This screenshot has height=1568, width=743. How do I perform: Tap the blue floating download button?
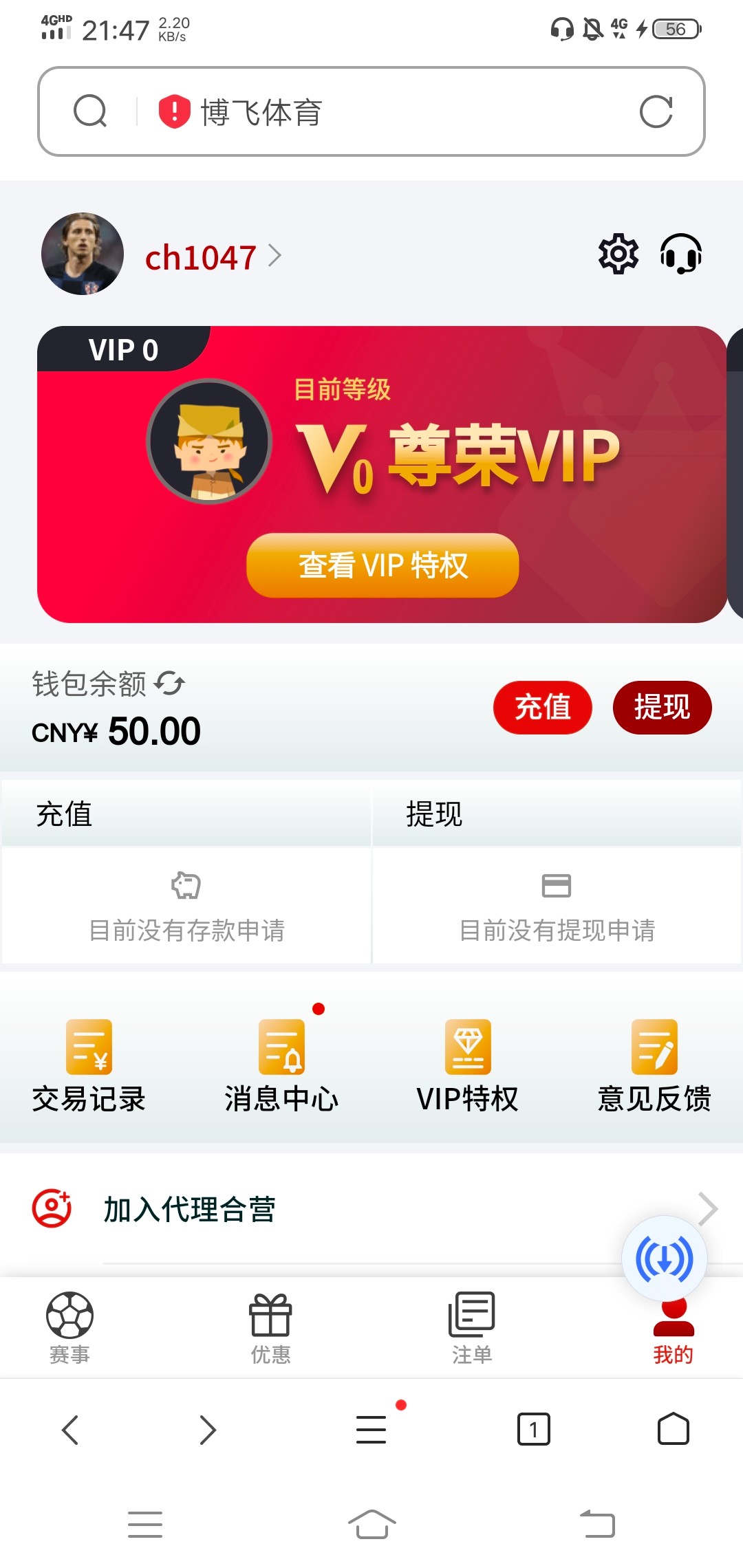(664, 1259)
